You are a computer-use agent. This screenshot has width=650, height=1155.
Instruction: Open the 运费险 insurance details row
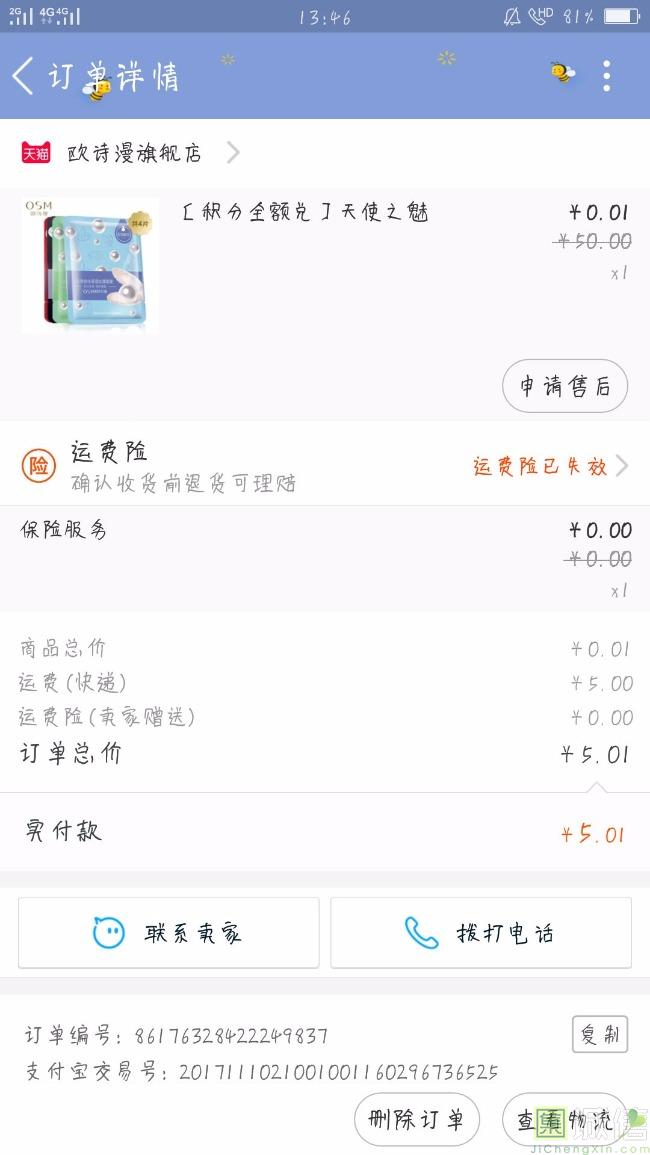(x=325, y=466)
